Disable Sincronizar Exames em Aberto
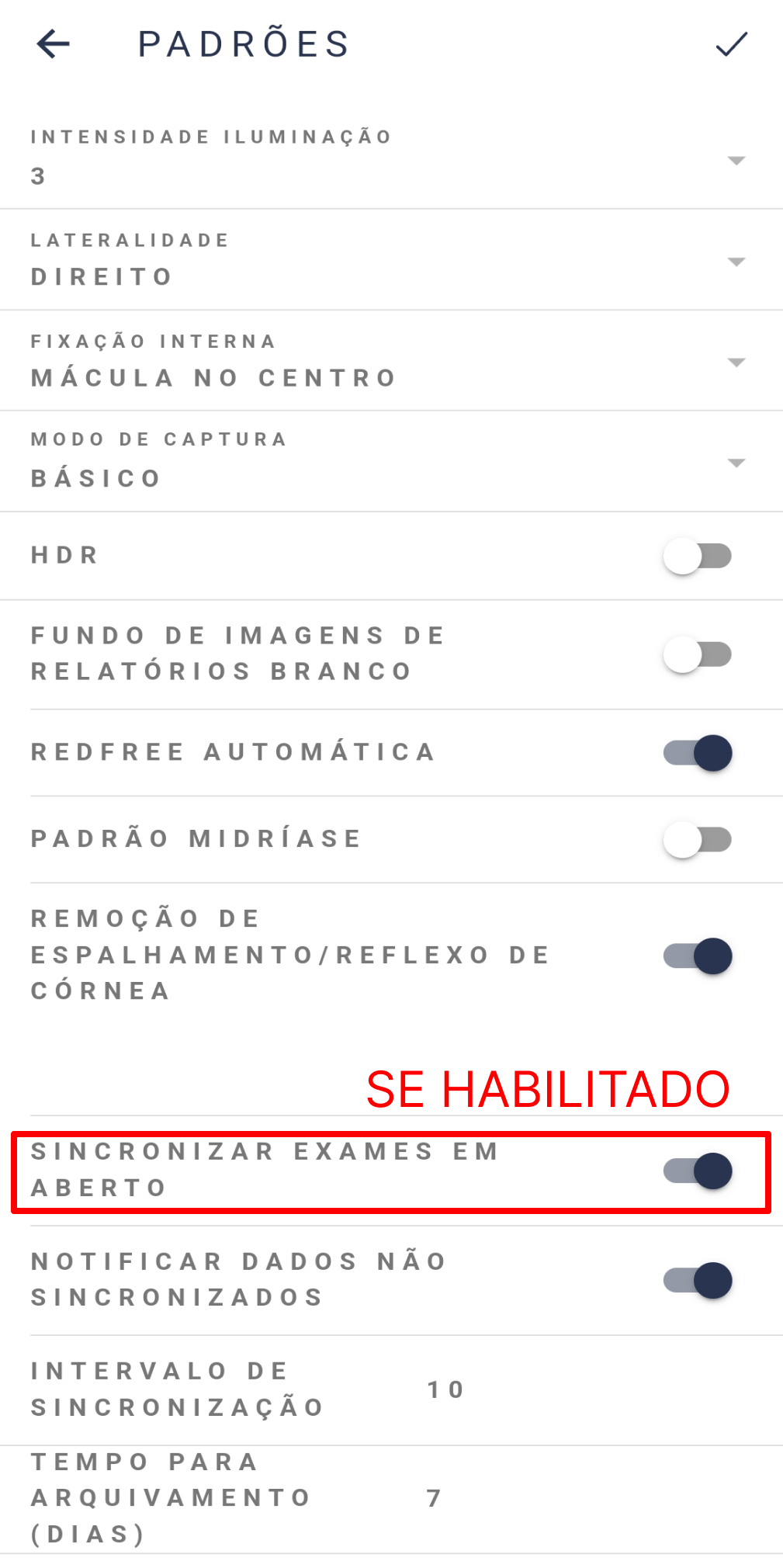Image resolution: width=783 pixels, height=1568 pixels. point(697,1171)
